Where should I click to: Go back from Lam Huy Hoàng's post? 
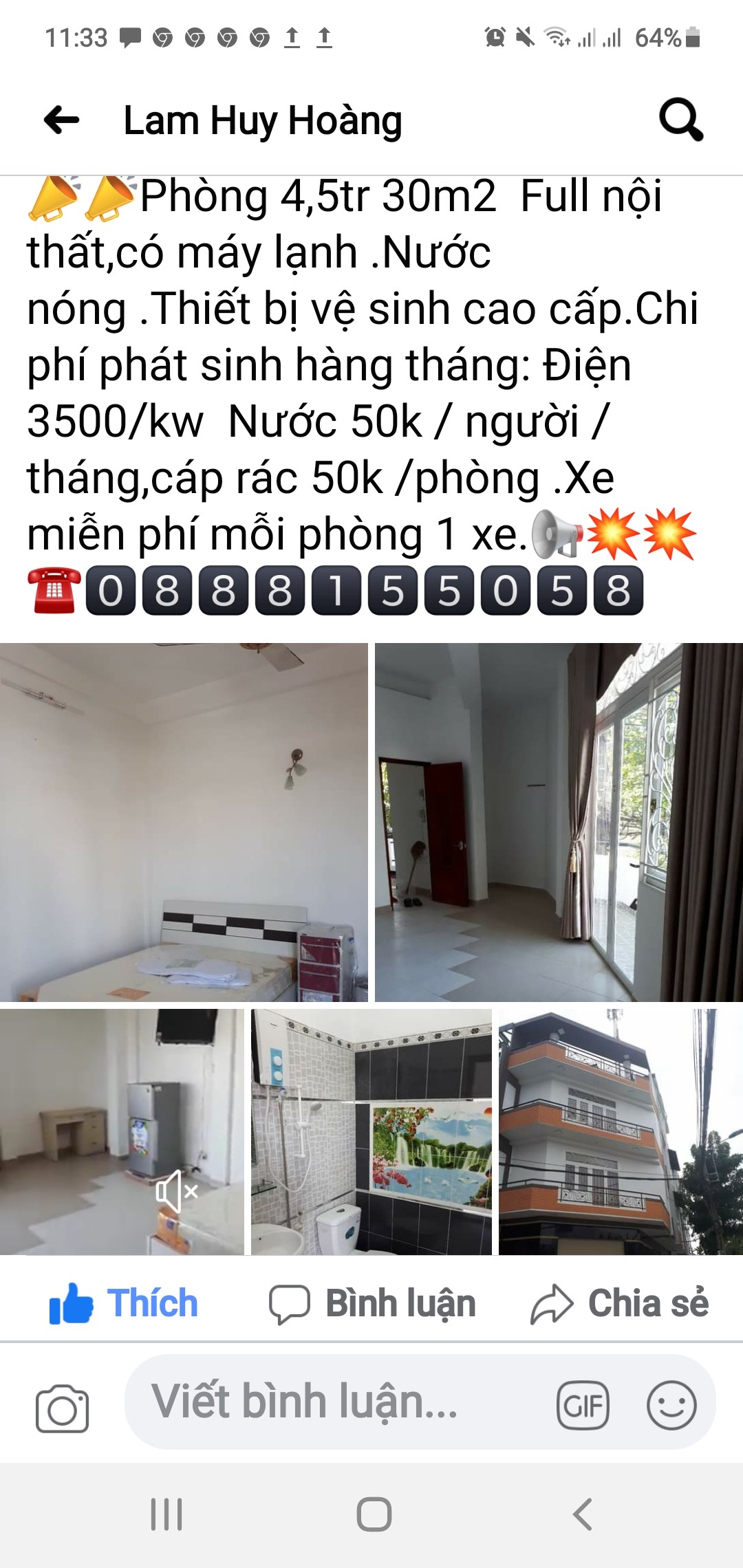click(x=62, y=120)
